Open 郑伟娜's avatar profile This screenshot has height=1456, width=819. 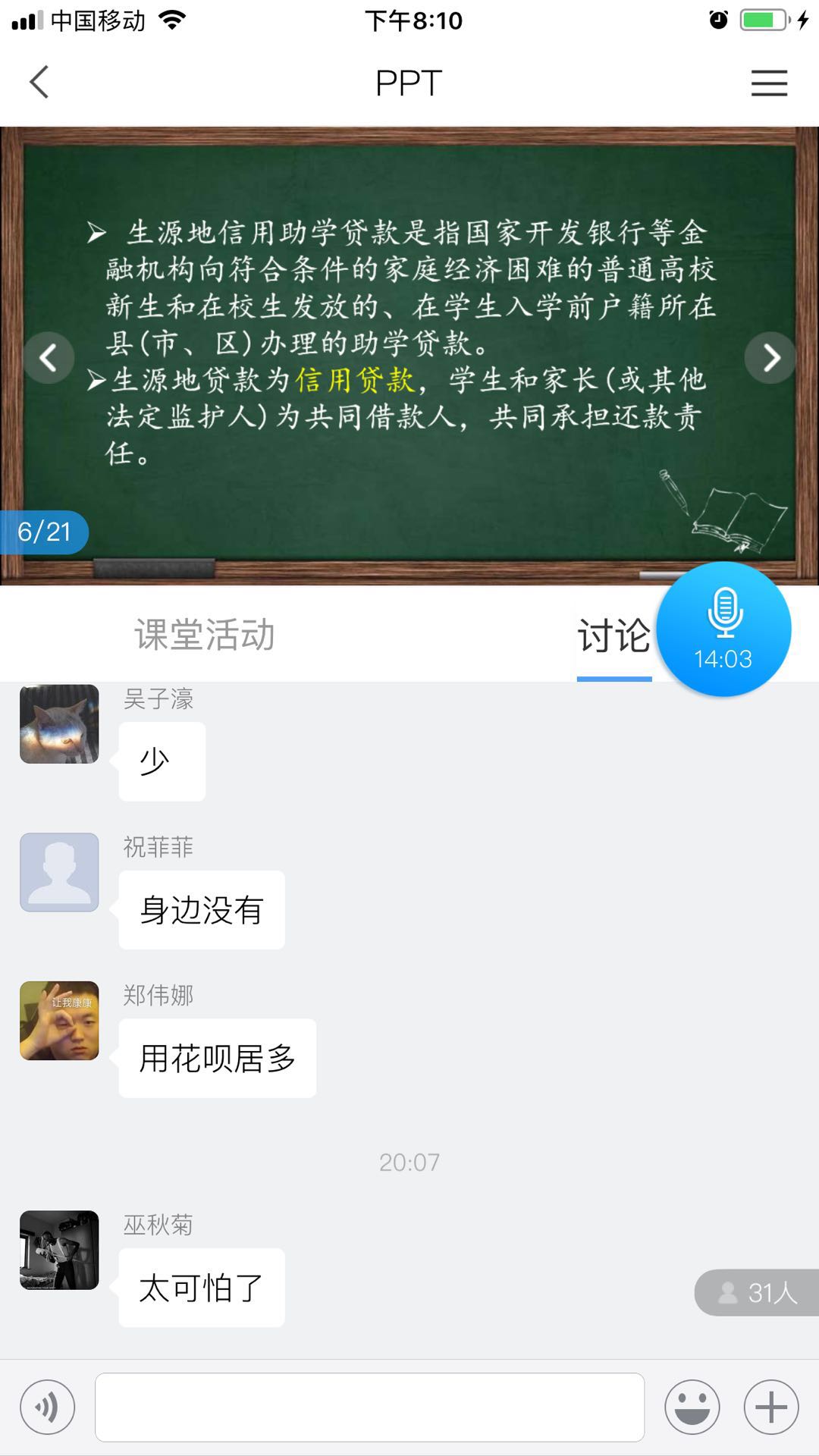coord(59,1021)
